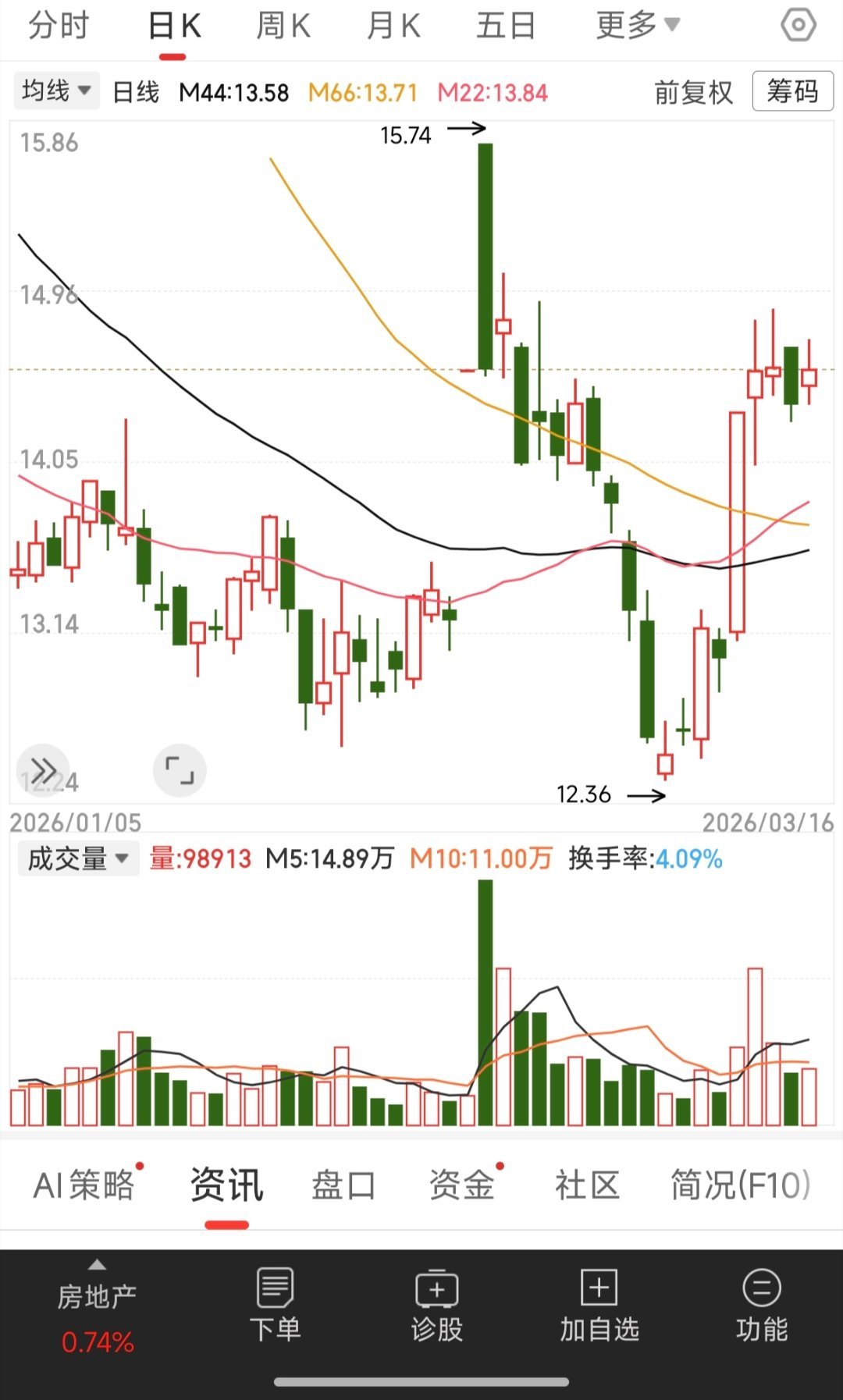
Task: Toggle 前复权 price adjustment mode
Action: point(692,92)
